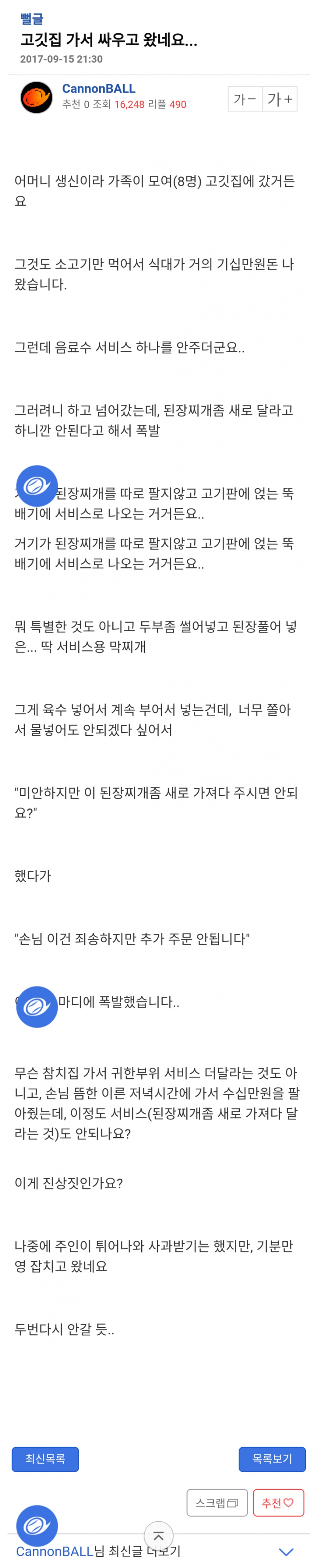
Task: Recommend this post with 추천
Action: (278, 1503)
